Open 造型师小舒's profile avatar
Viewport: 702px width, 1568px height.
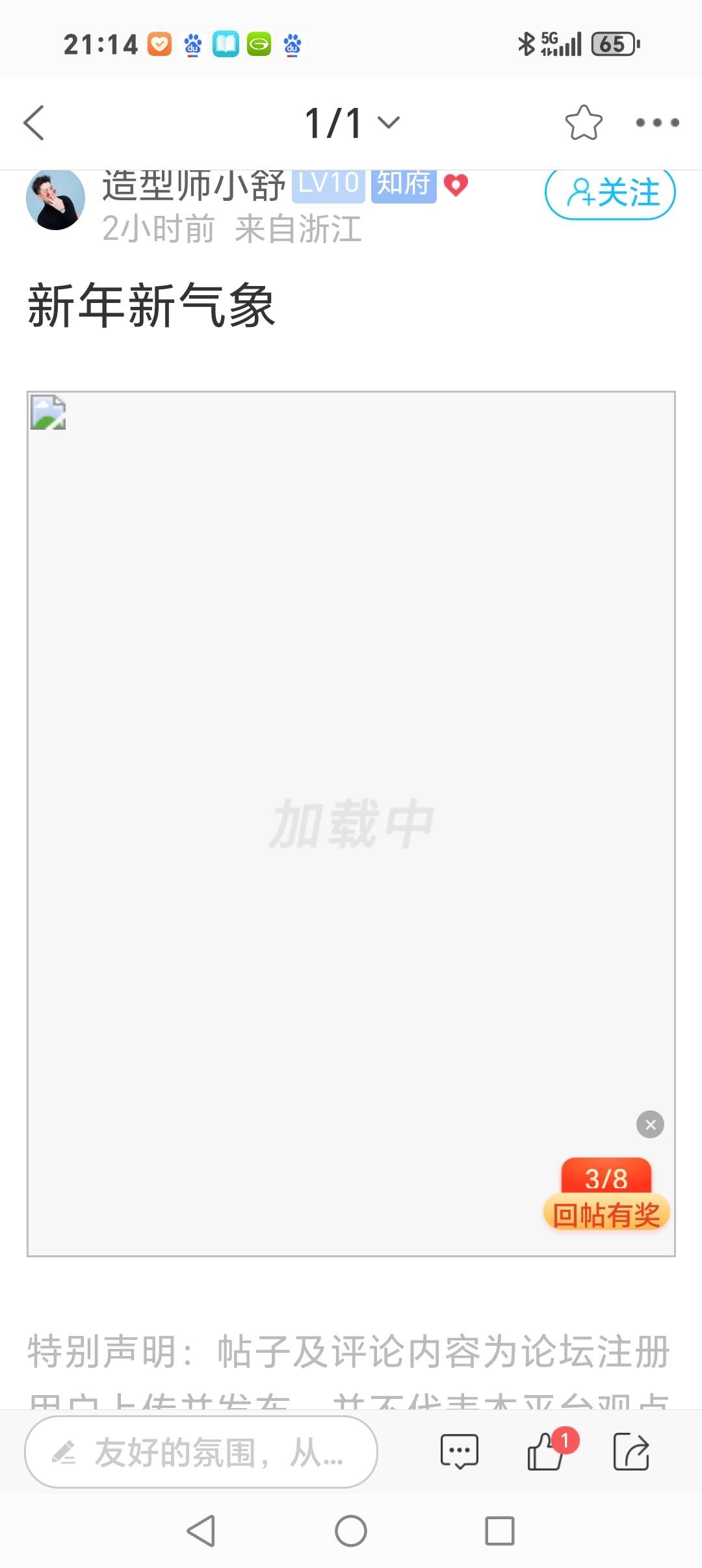point(55,200)
